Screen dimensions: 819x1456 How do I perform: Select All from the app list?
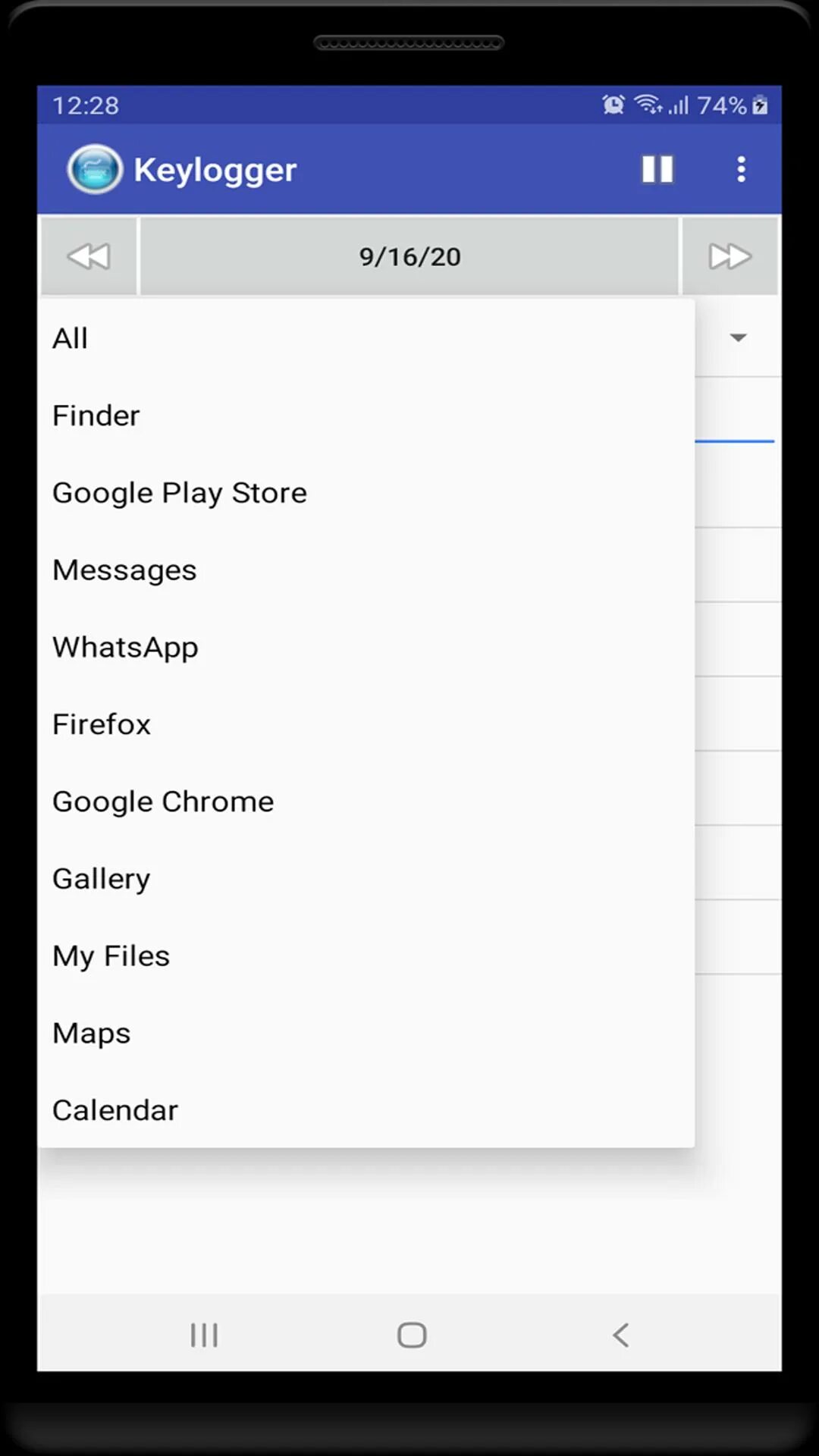tap(366, 338)
